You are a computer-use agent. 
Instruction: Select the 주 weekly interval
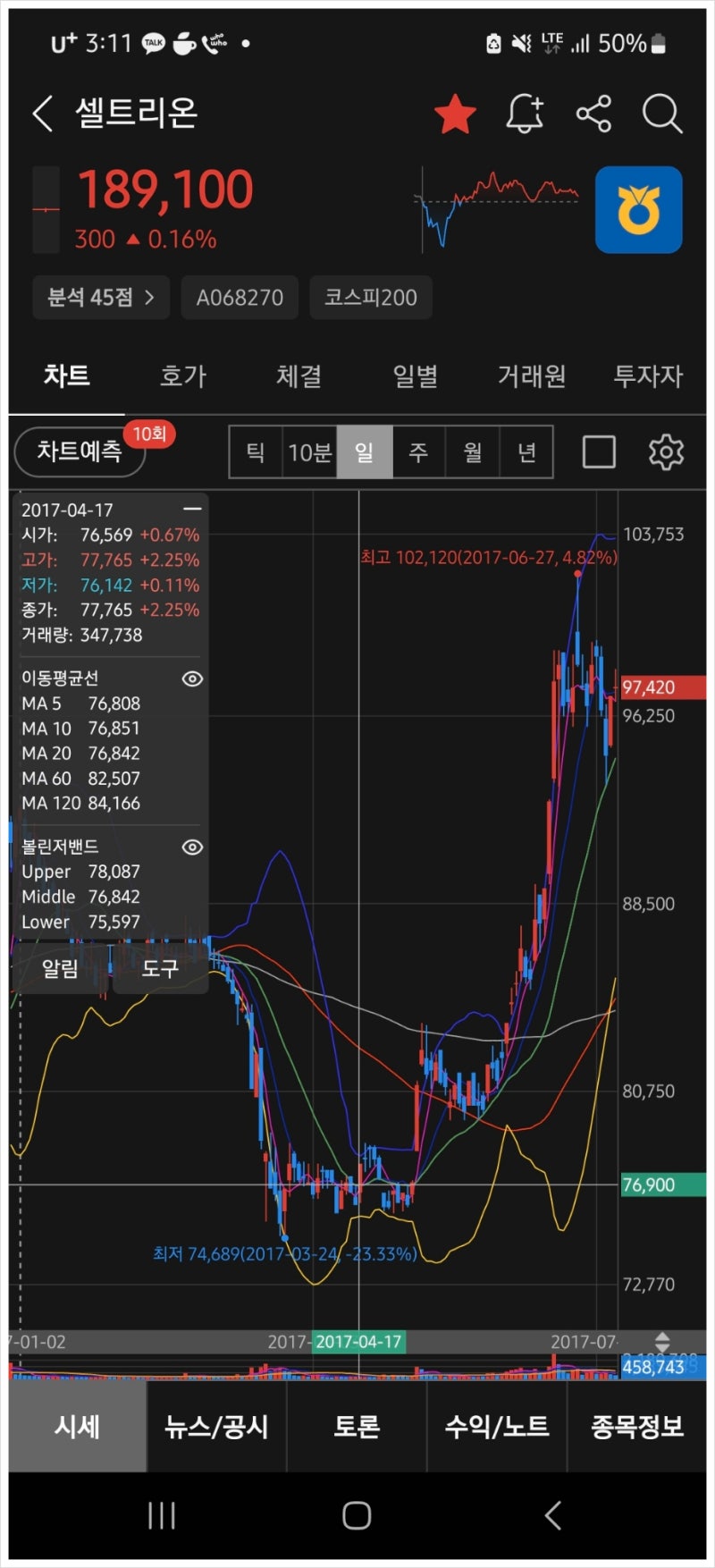coord(417,452)
